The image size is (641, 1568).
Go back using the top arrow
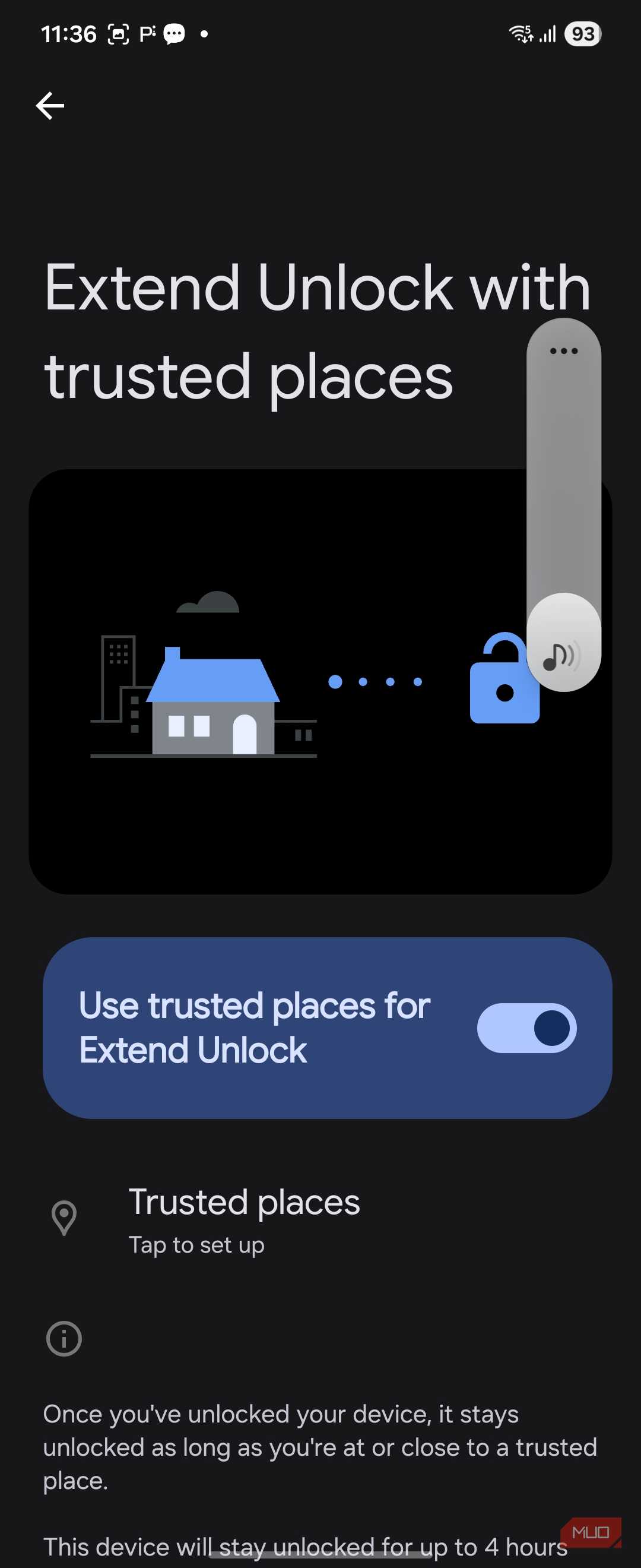[50, 106]
